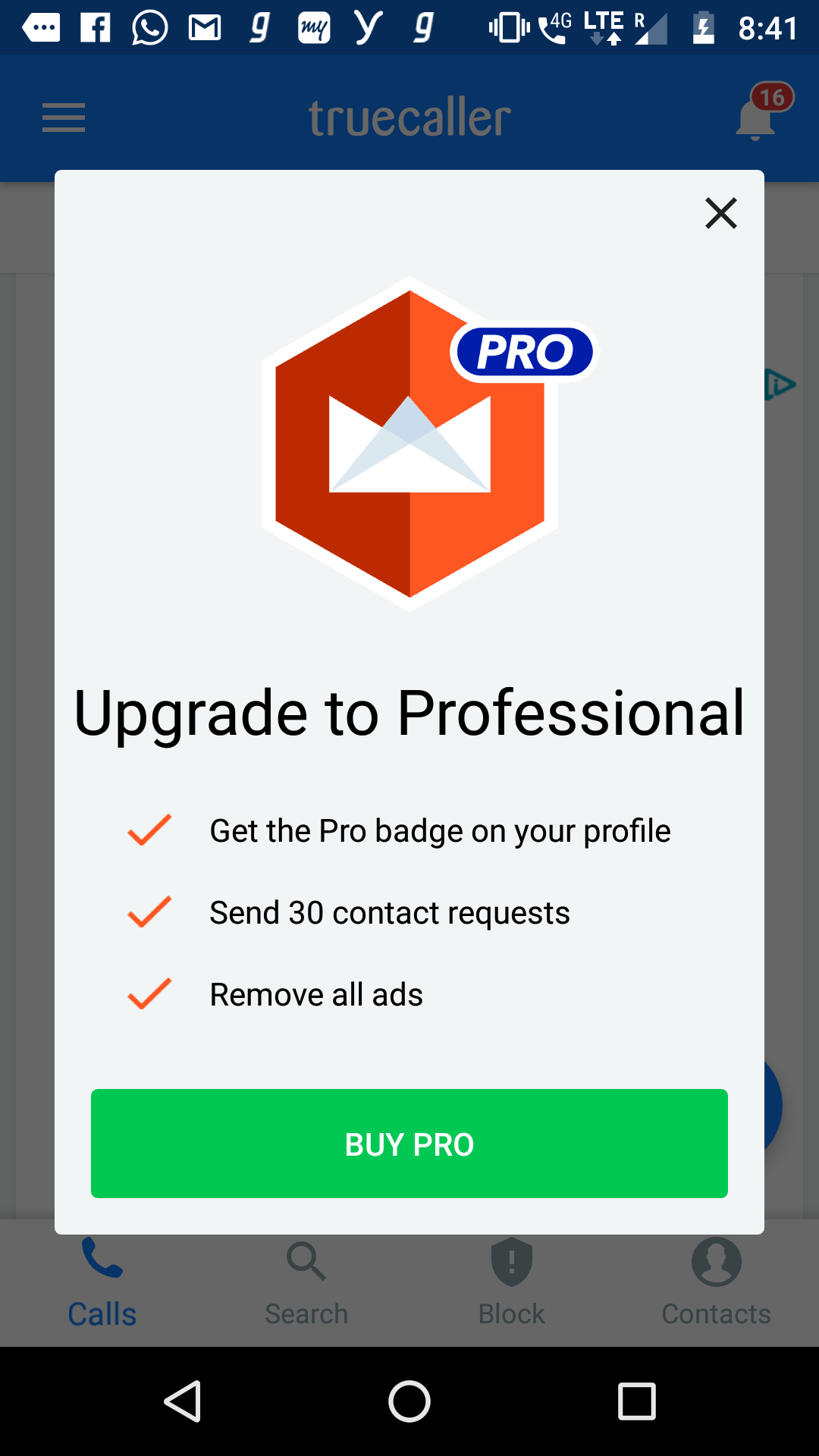Viewport: 819px width, 1456px height.
Task: Switch to the Search tab
Action: point(306,1283)
